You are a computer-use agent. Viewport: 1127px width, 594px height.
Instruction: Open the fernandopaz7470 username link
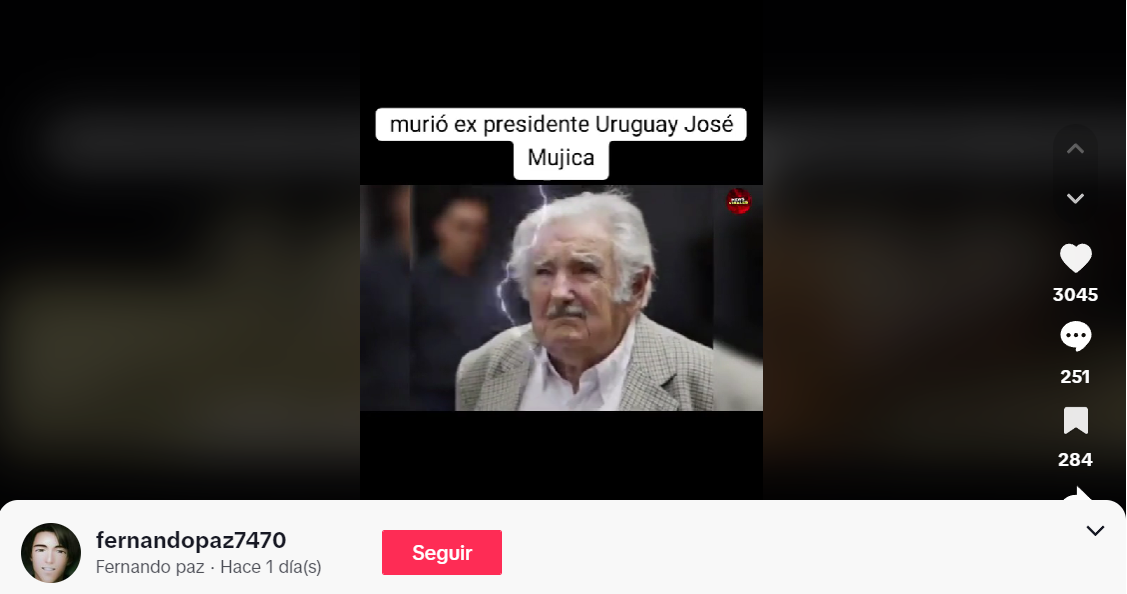[x=191, y=540]
